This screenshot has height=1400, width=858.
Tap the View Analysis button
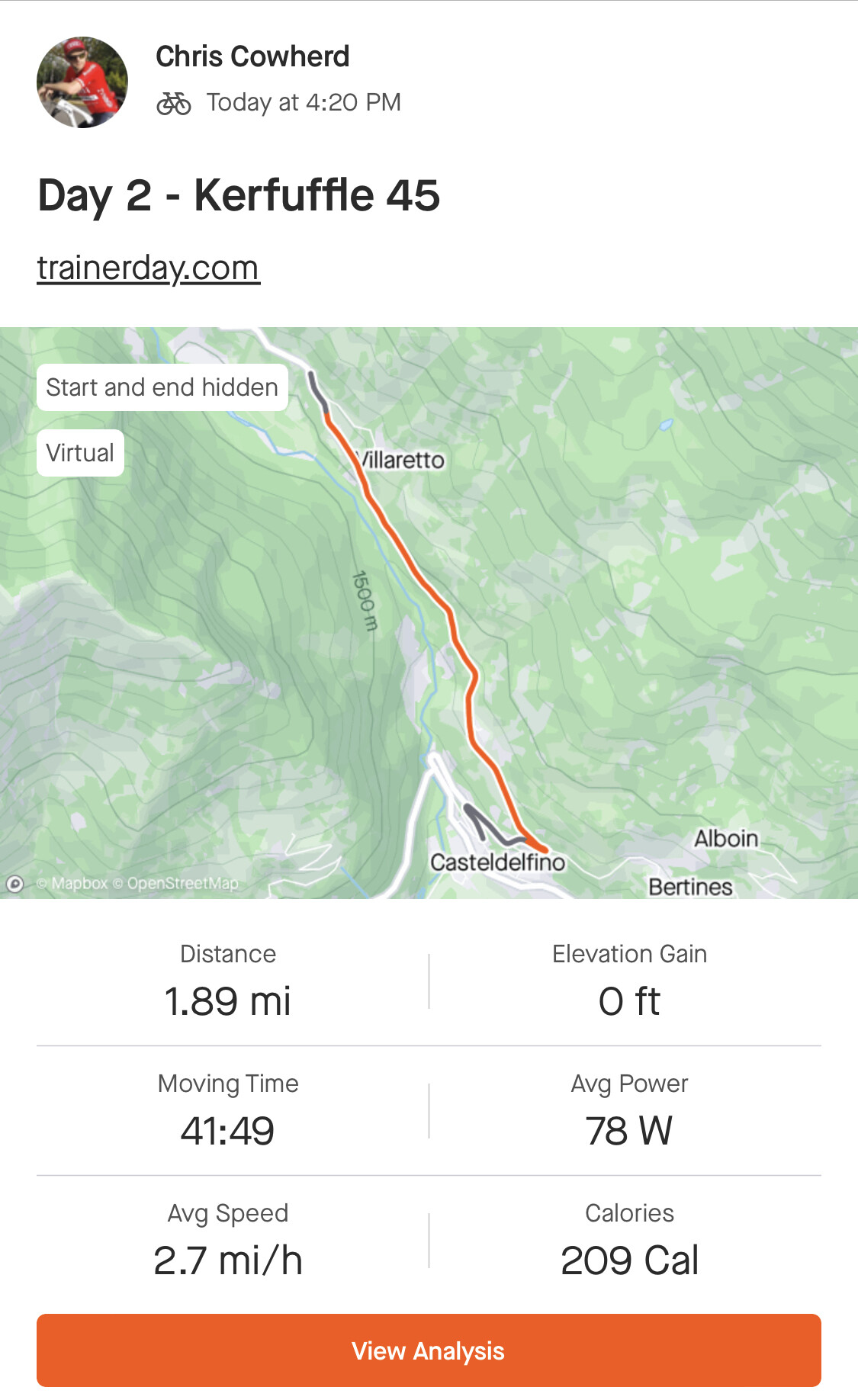point(429,1350)
